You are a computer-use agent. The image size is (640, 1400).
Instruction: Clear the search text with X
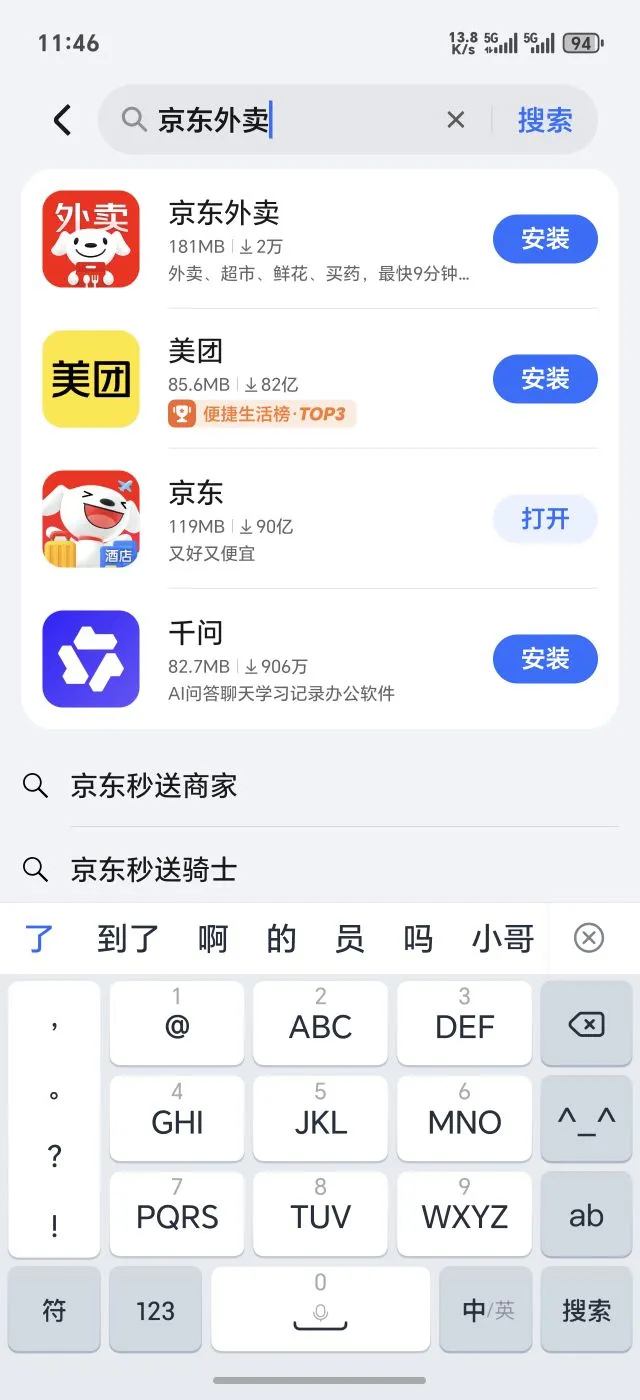click(x=455, y=121)
